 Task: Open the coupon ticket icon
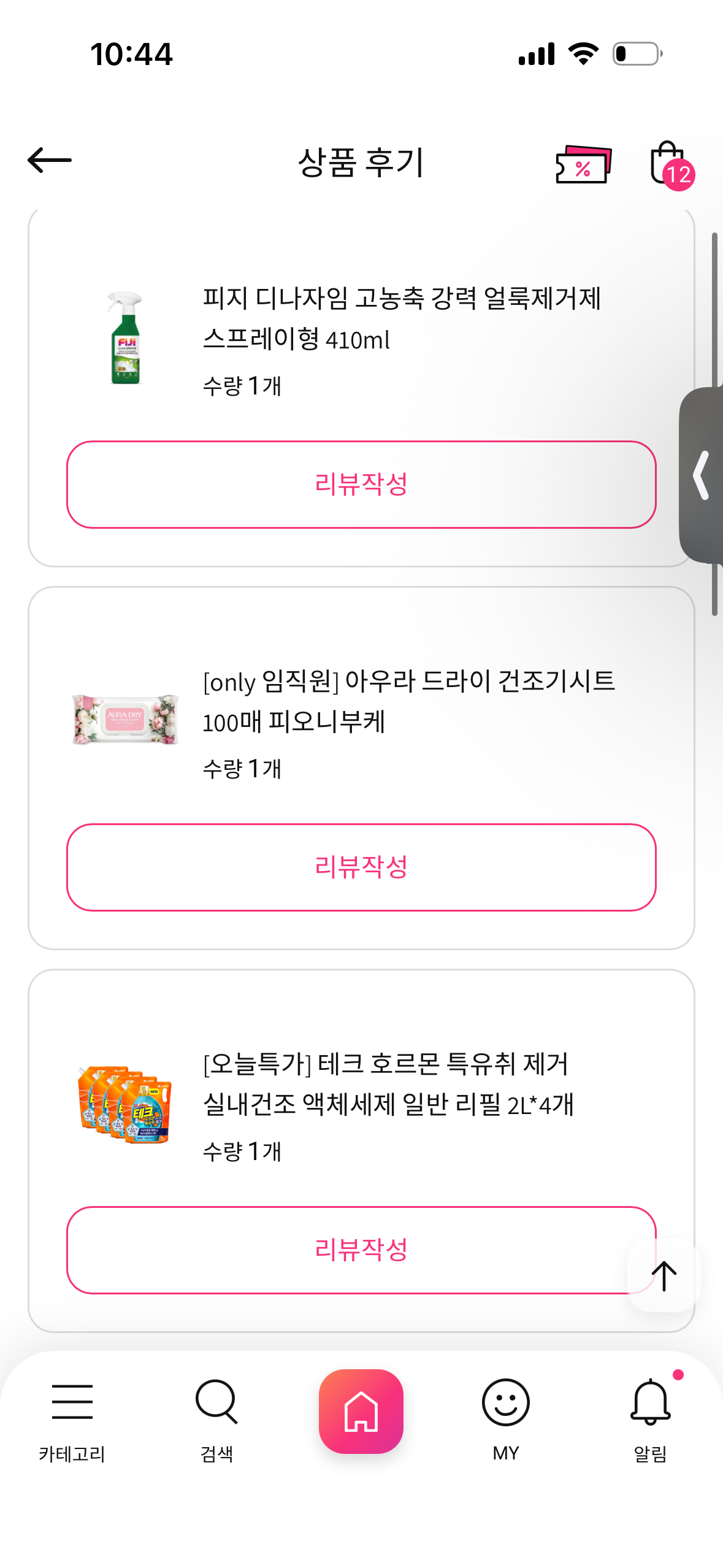583,164
